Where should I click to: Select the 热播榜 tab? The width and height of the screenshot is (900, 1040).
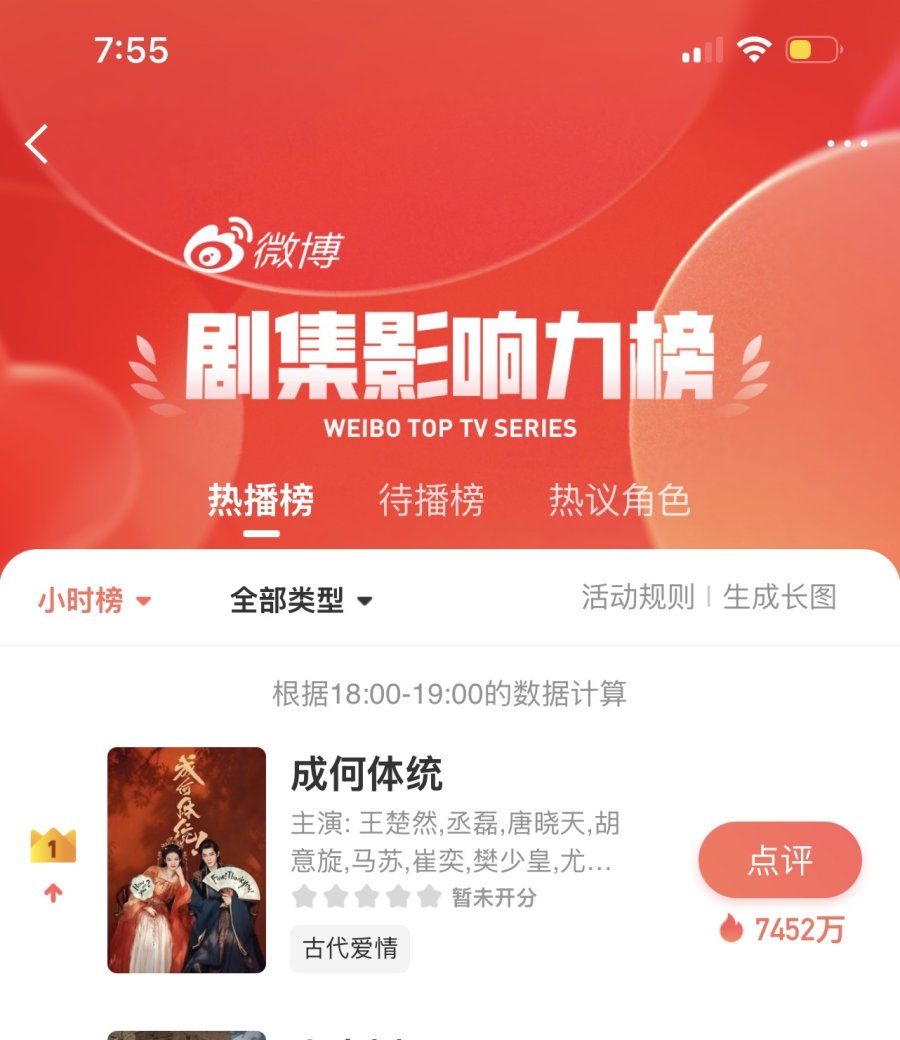pos(261,500)
